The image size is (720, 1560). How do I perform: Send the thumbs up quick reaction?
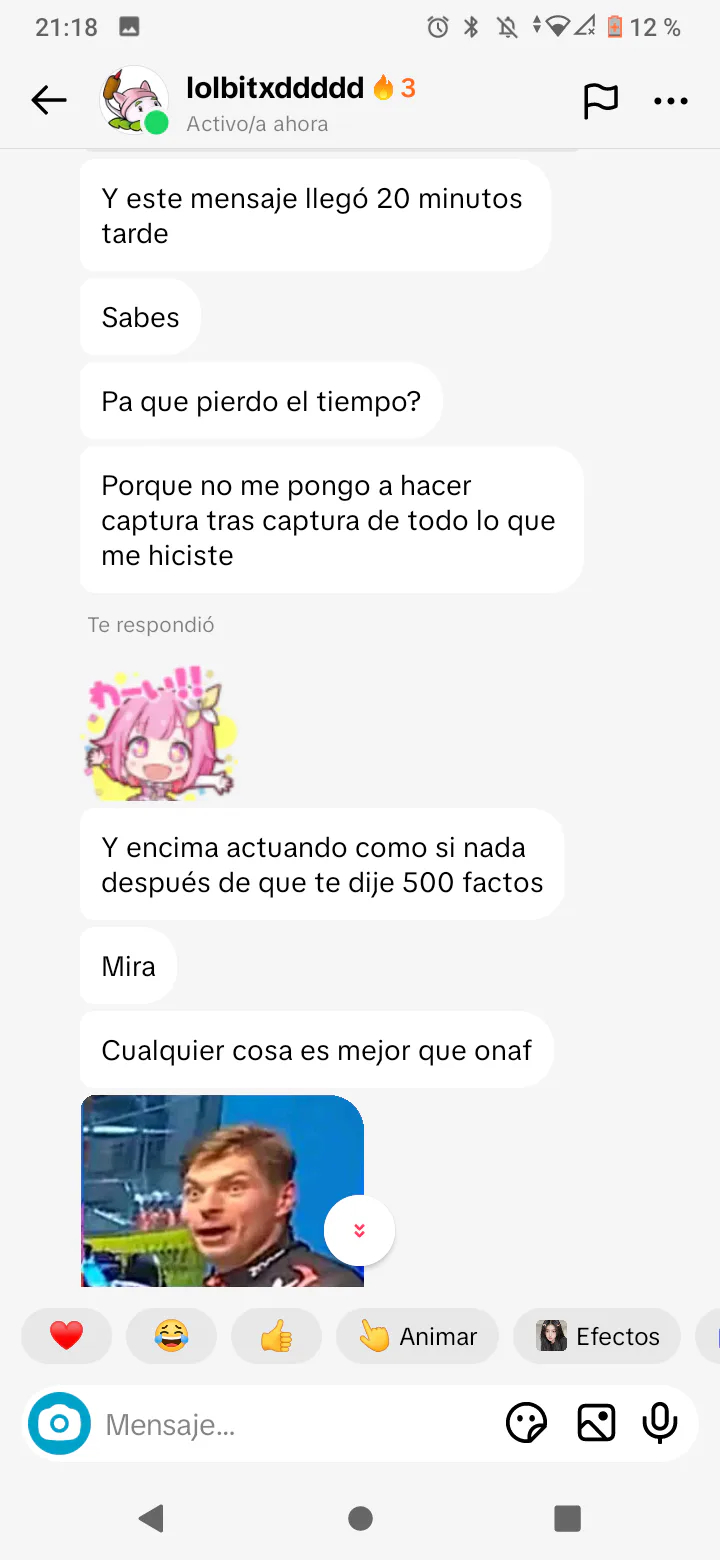(x=276, y=1336)
